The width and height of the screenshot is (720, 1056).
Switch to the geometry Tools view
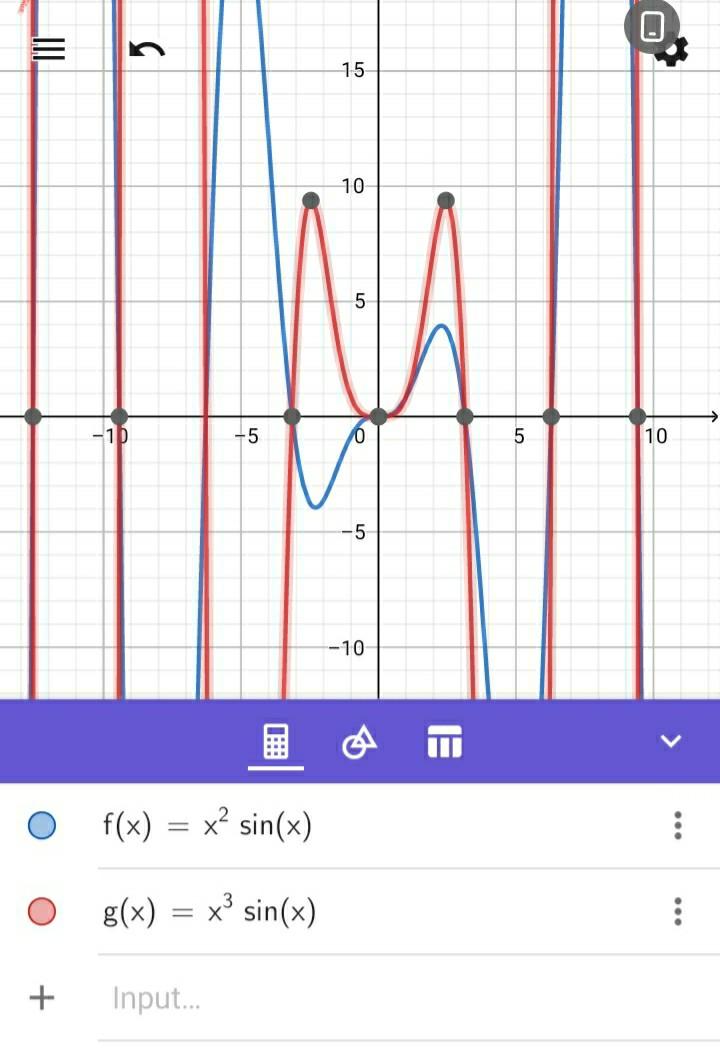click(x=360, y=742)
